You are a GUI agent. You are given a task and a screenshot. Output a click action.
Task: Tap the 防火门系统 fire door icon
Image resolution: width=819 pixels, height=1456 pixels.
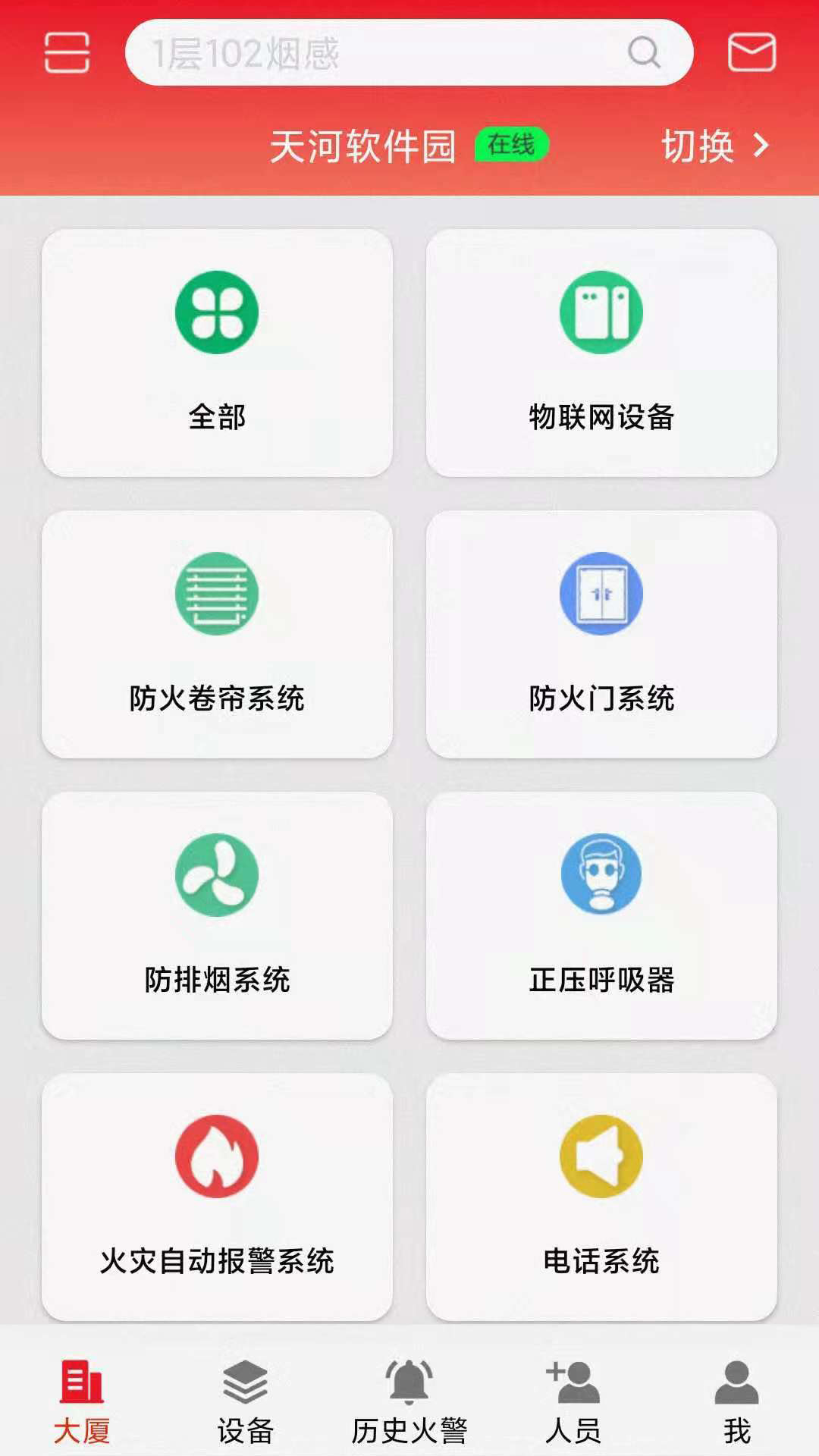point(601,593)
